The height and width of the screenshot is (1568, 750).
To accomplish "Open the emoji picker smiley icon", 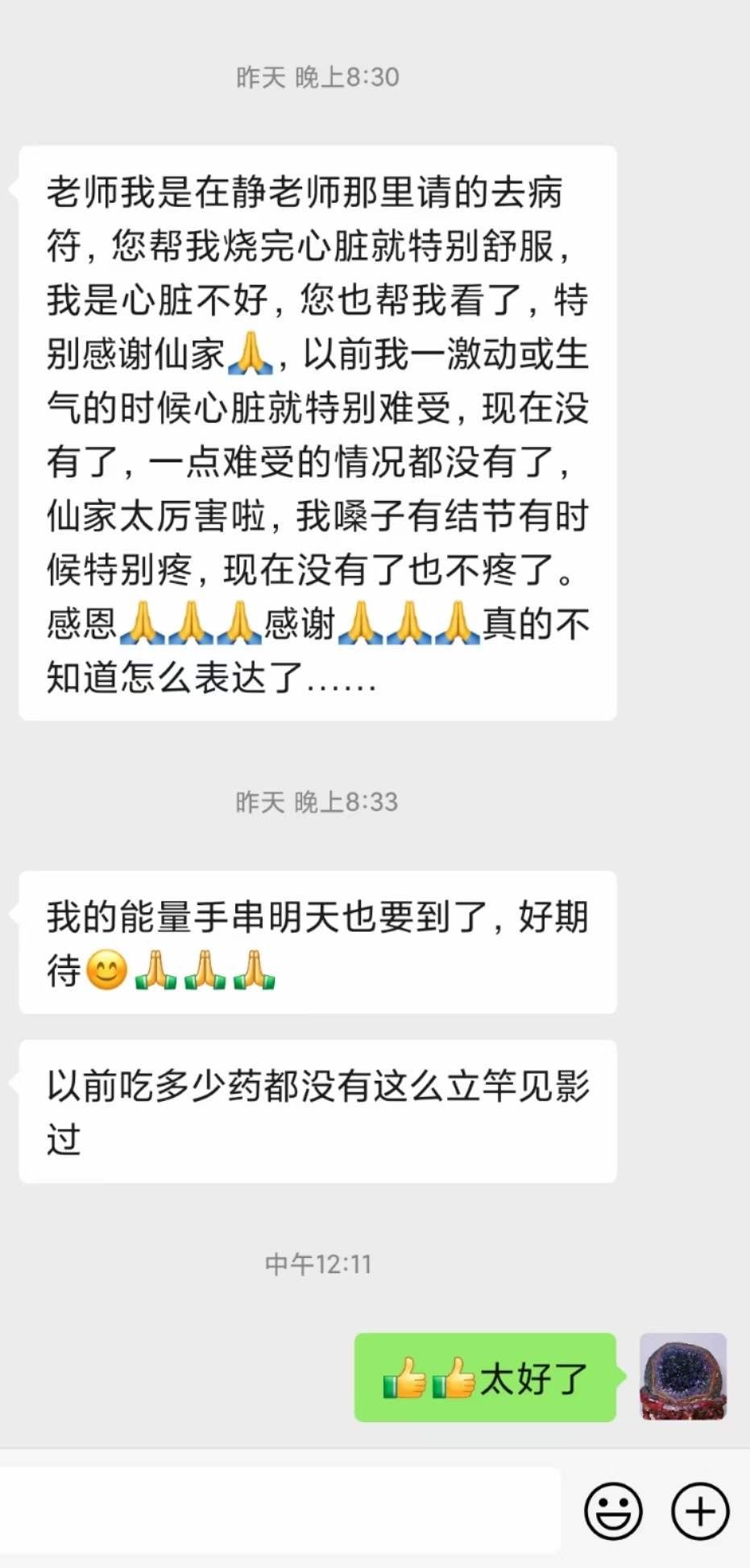I will point(613,1510).
